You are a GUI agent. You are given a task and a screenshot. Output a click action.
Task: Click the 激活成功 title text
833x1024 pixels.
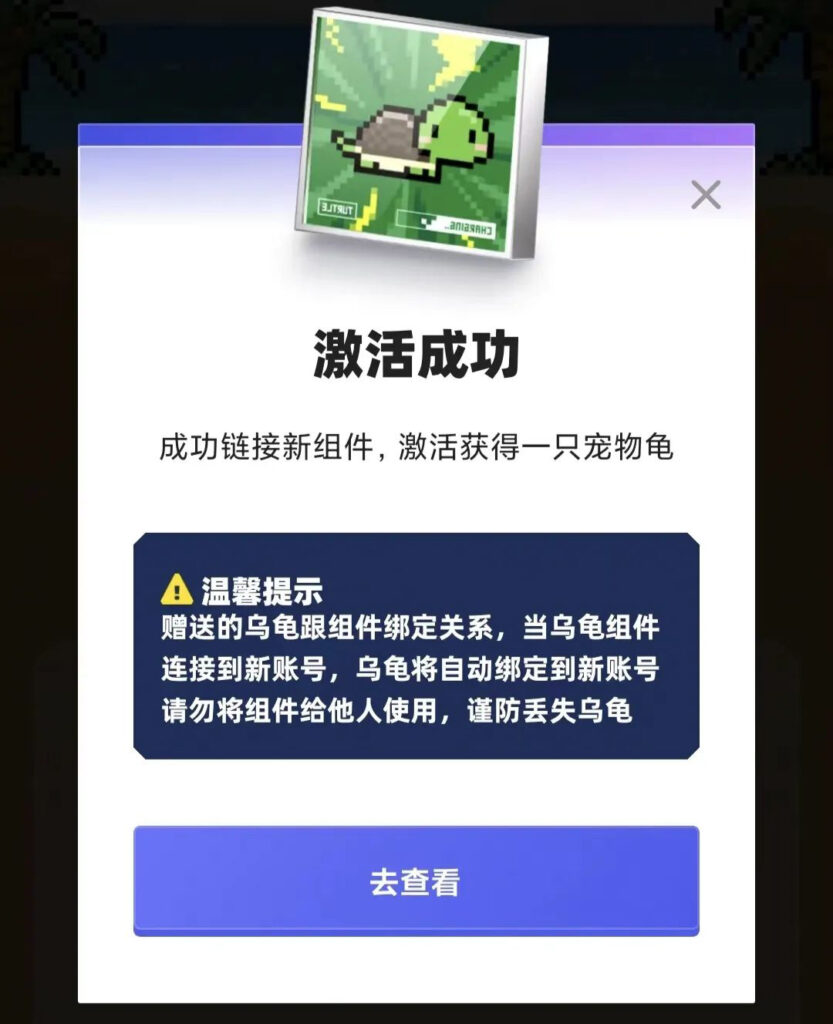(x=416, y=352)
